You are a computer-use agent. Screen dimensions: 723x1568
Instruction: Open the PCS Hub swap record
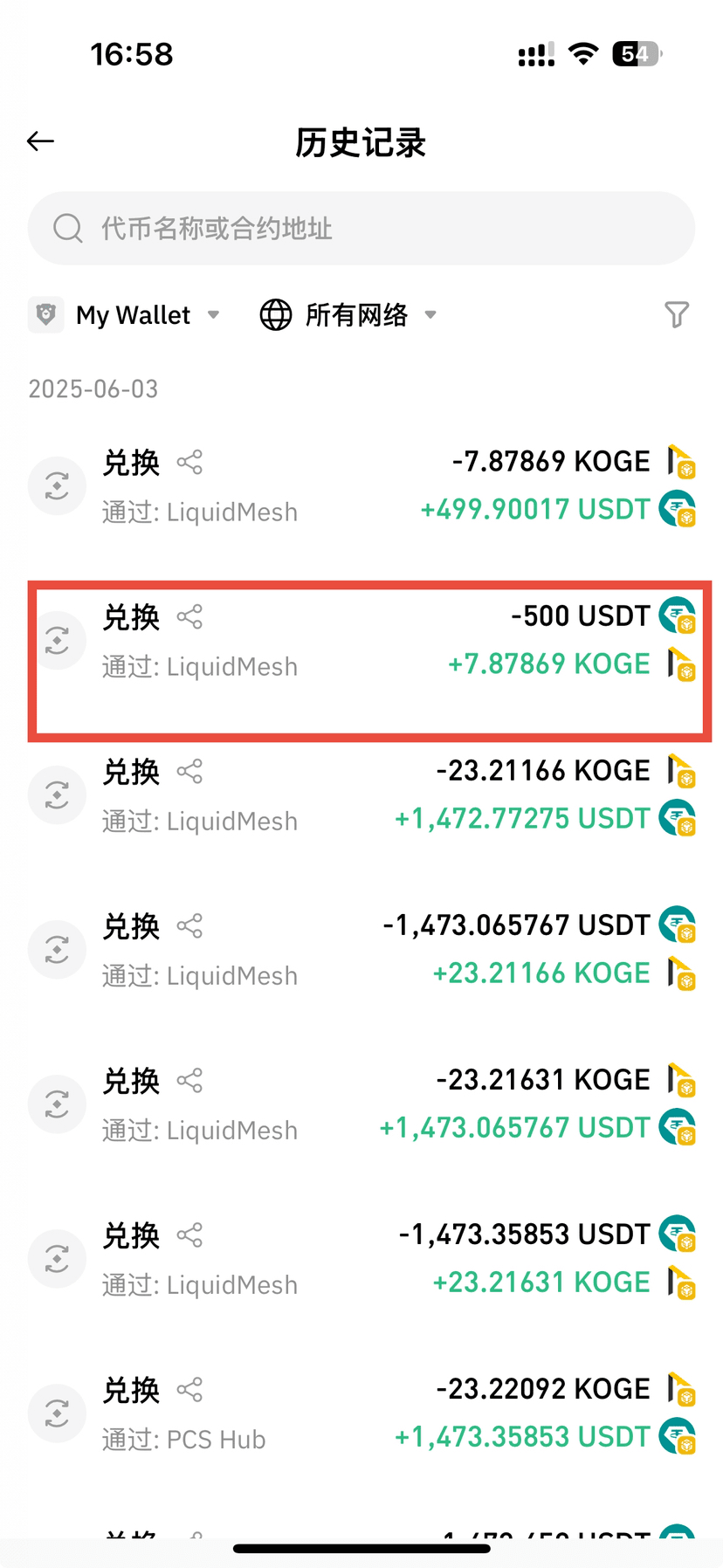(361, 1414)
